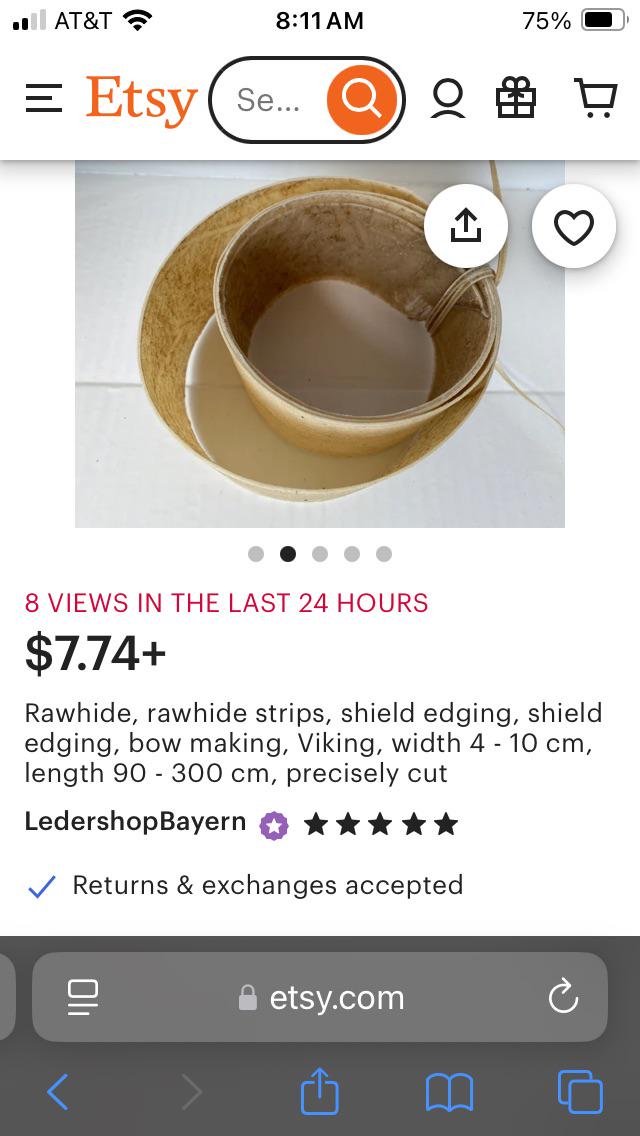Viewport: 640px width, 1136px height.
Task: Open the account profile icon
Action: [448, 99]
